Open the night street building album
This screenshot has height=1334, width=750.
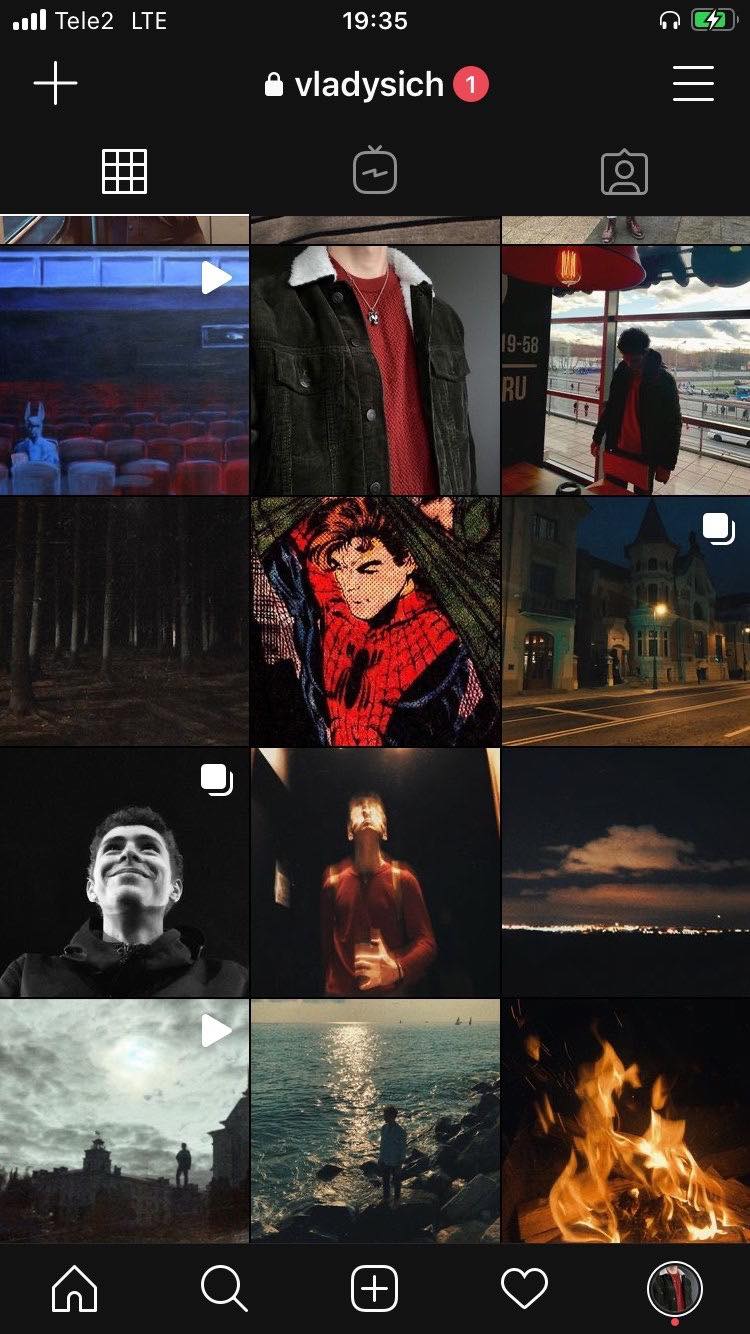coord(626,621)
